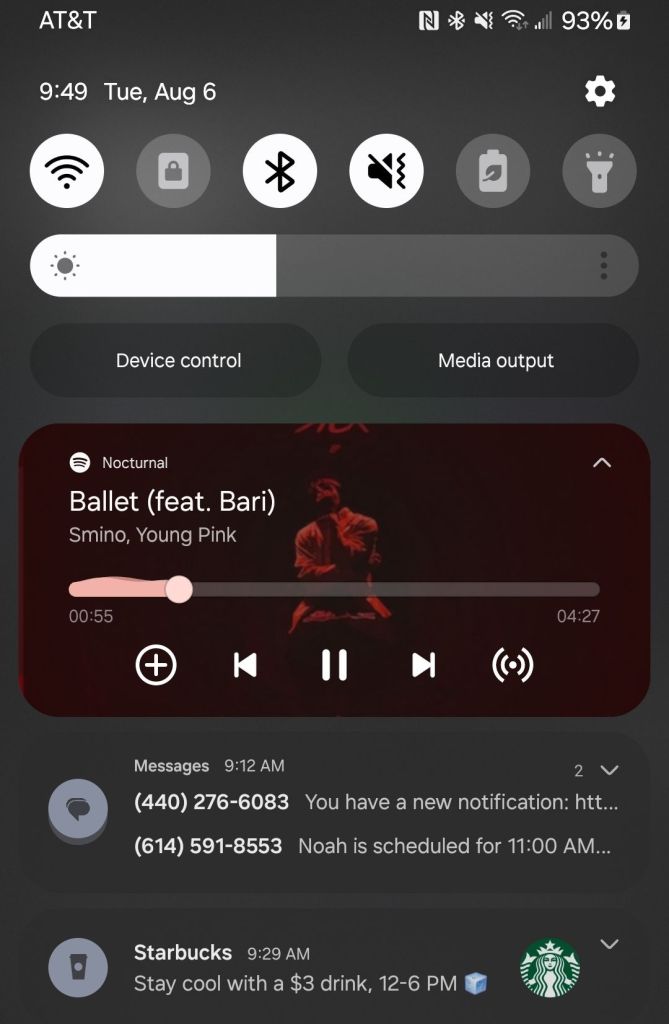
Task: Skip to the next track
Action: tap(423, 665)
